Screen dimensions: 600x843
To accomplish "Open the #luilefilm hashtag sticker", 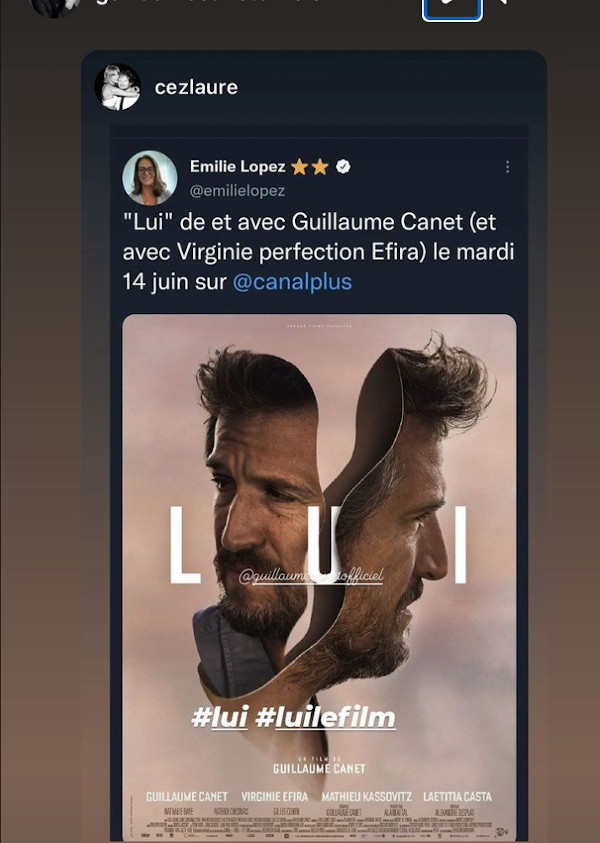I will (x=325, y=717).
